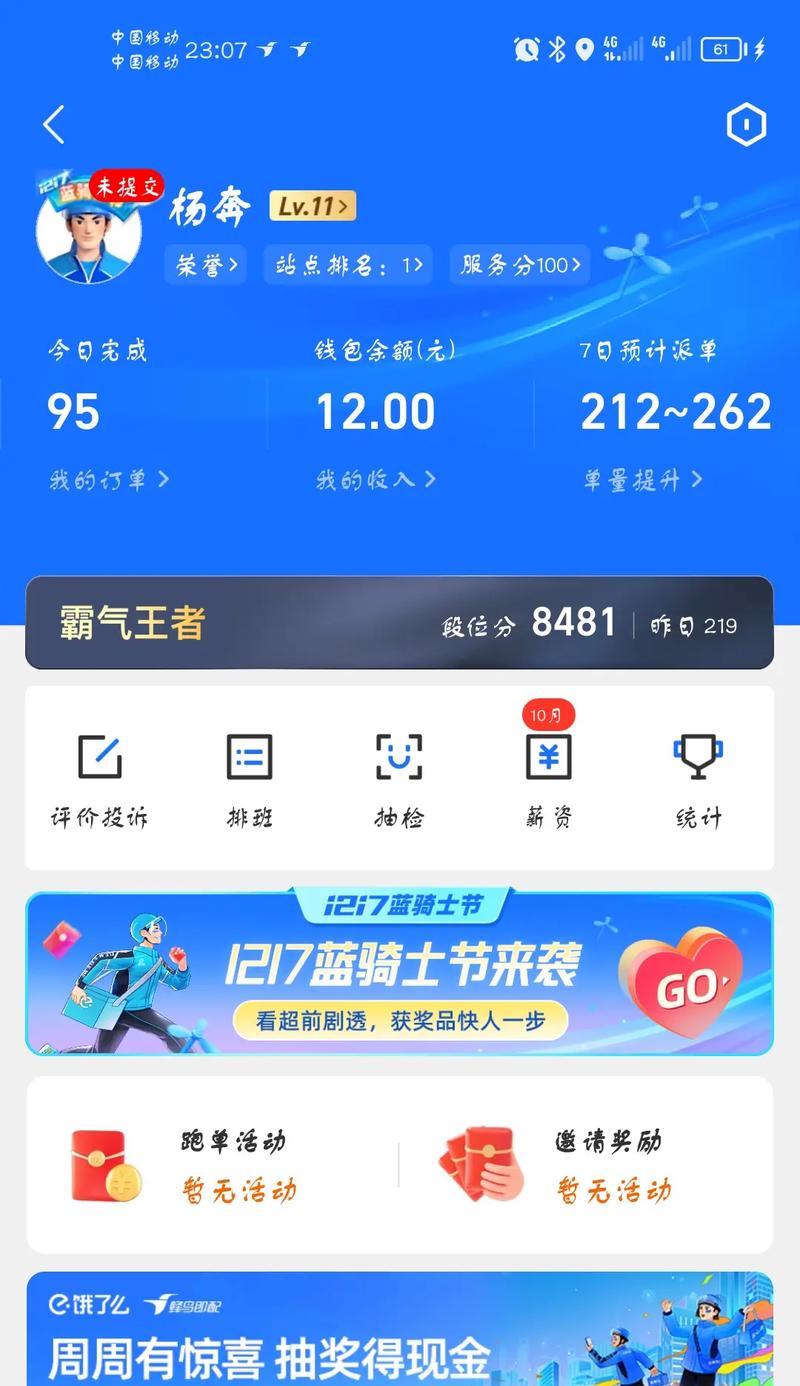Viewport: 800px width, 1386px height.
Task: Tap GO on the 1217蓝骑士节 banner
Action: 682,985
